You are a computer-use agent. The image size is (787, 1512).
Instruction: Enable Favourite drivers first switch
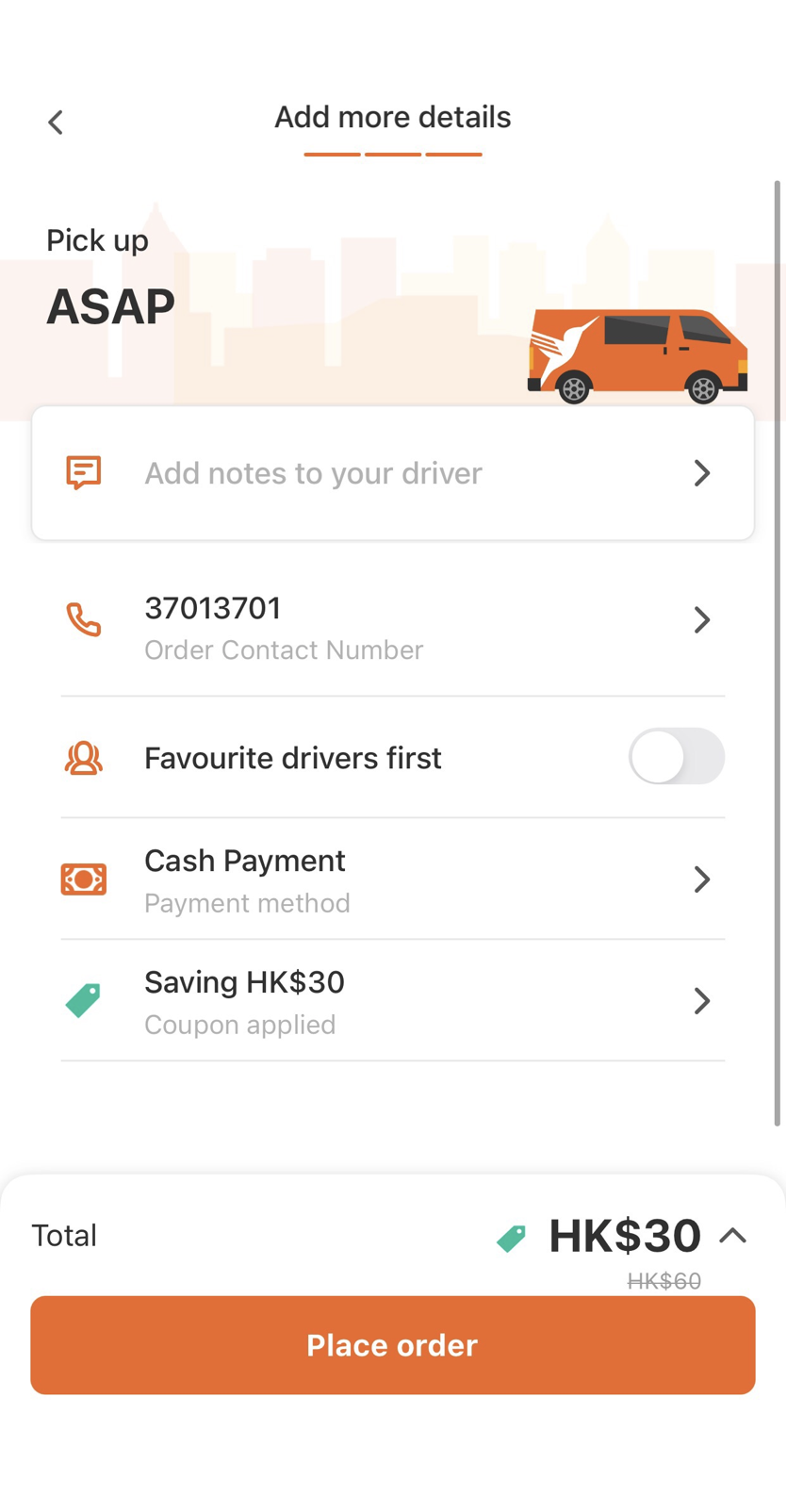click(x=676, y=757)
